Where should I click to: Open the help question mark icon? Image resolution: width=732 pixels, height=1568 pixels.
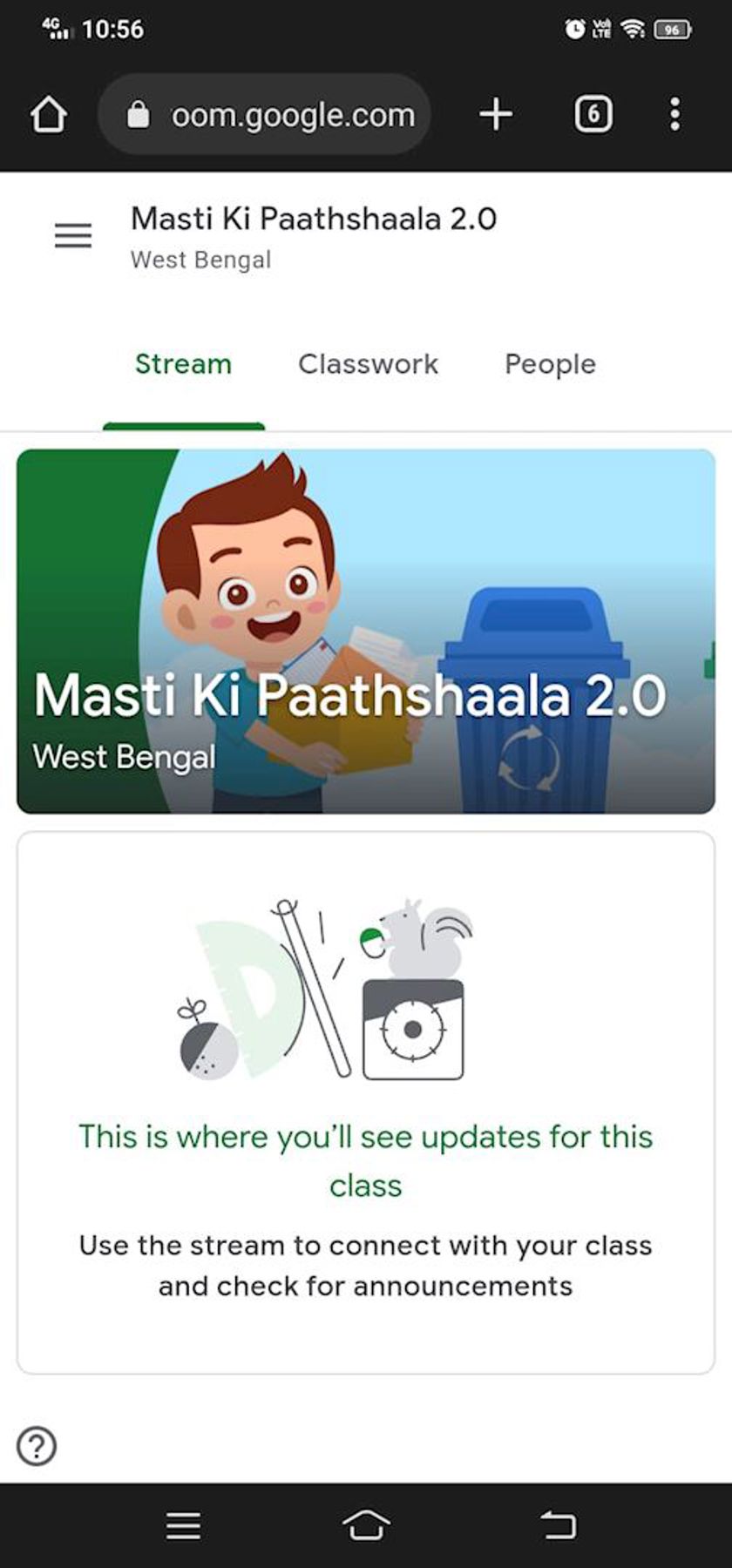37,1447
